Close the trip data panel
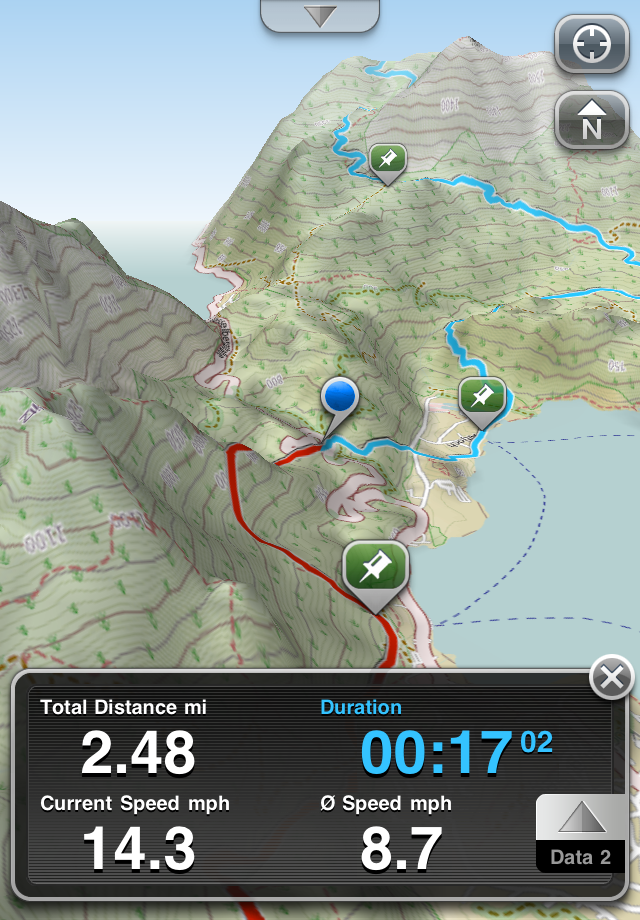Screen dimensions: 640x920 (612, 679)
